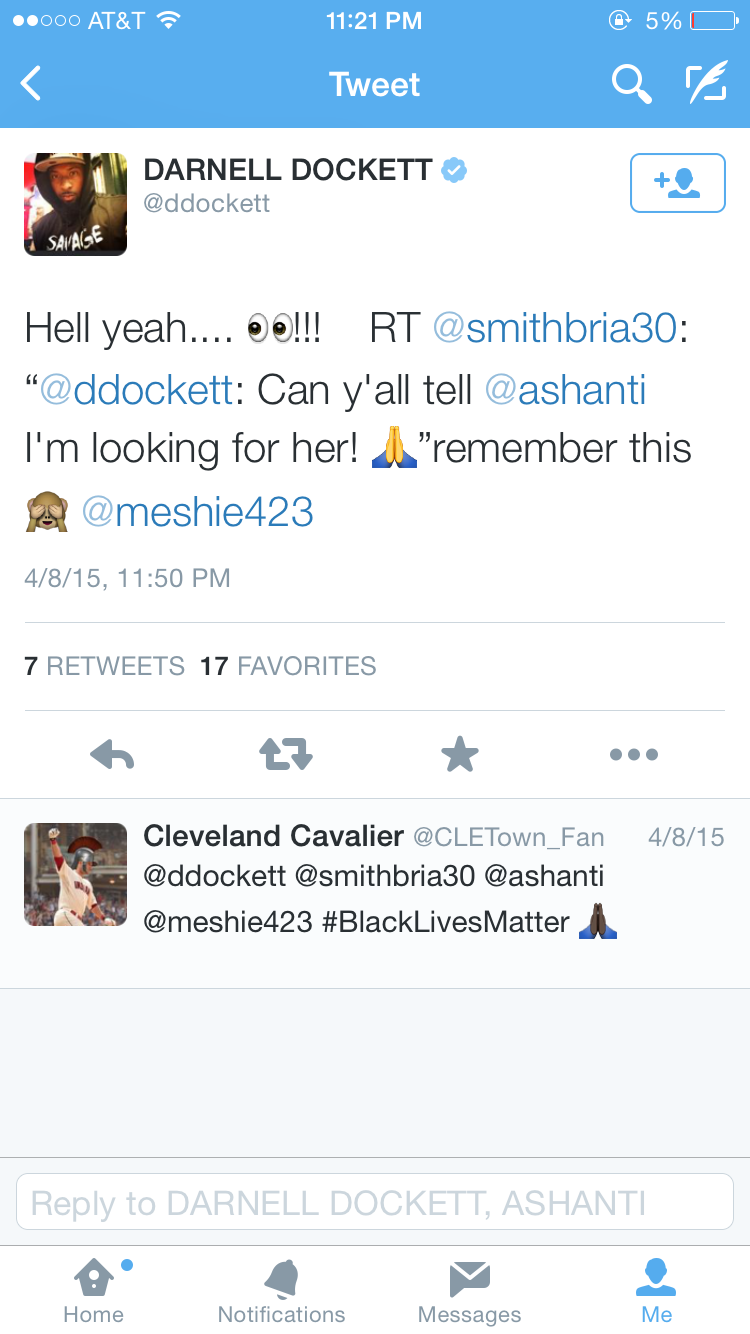Switch to the Notifications tab
750x1334 pixels.
click(281, 1290)
